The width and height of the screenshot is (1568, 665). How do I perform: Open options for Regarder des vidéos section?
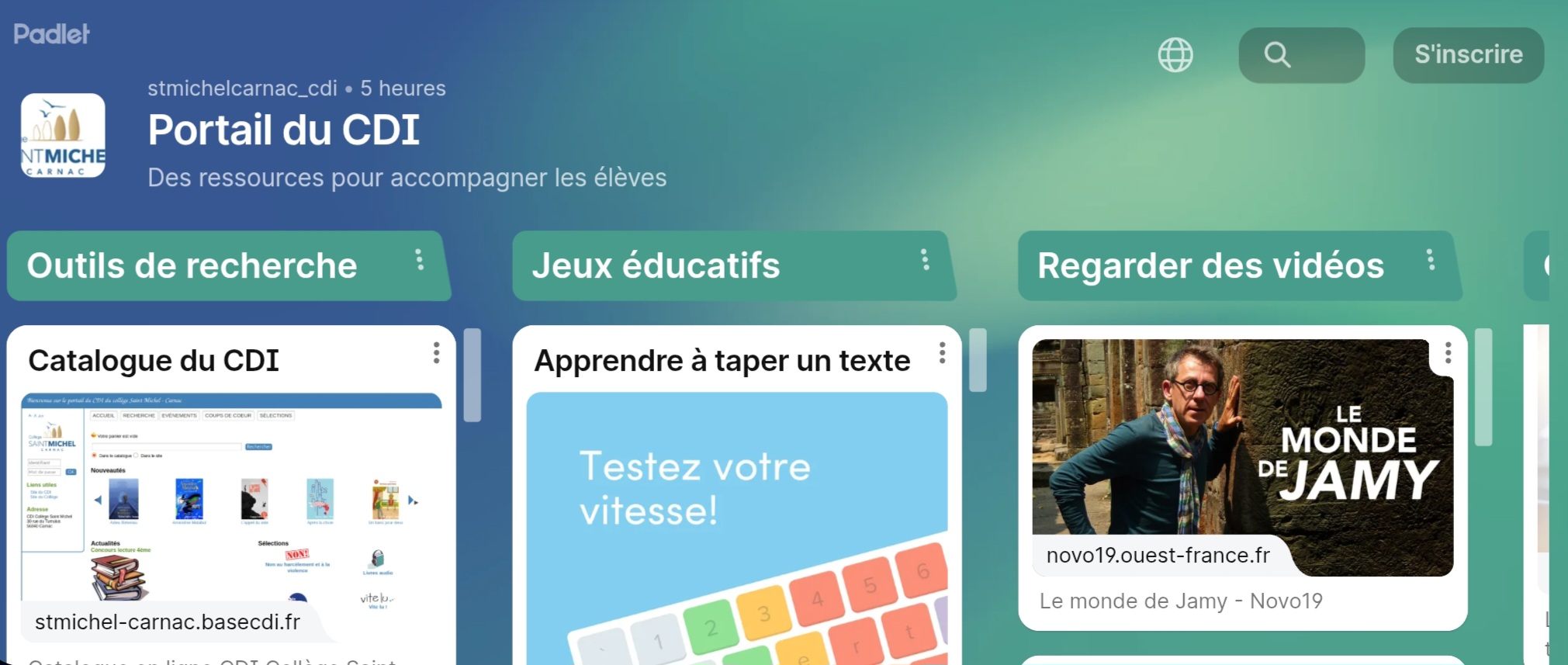1430,260
